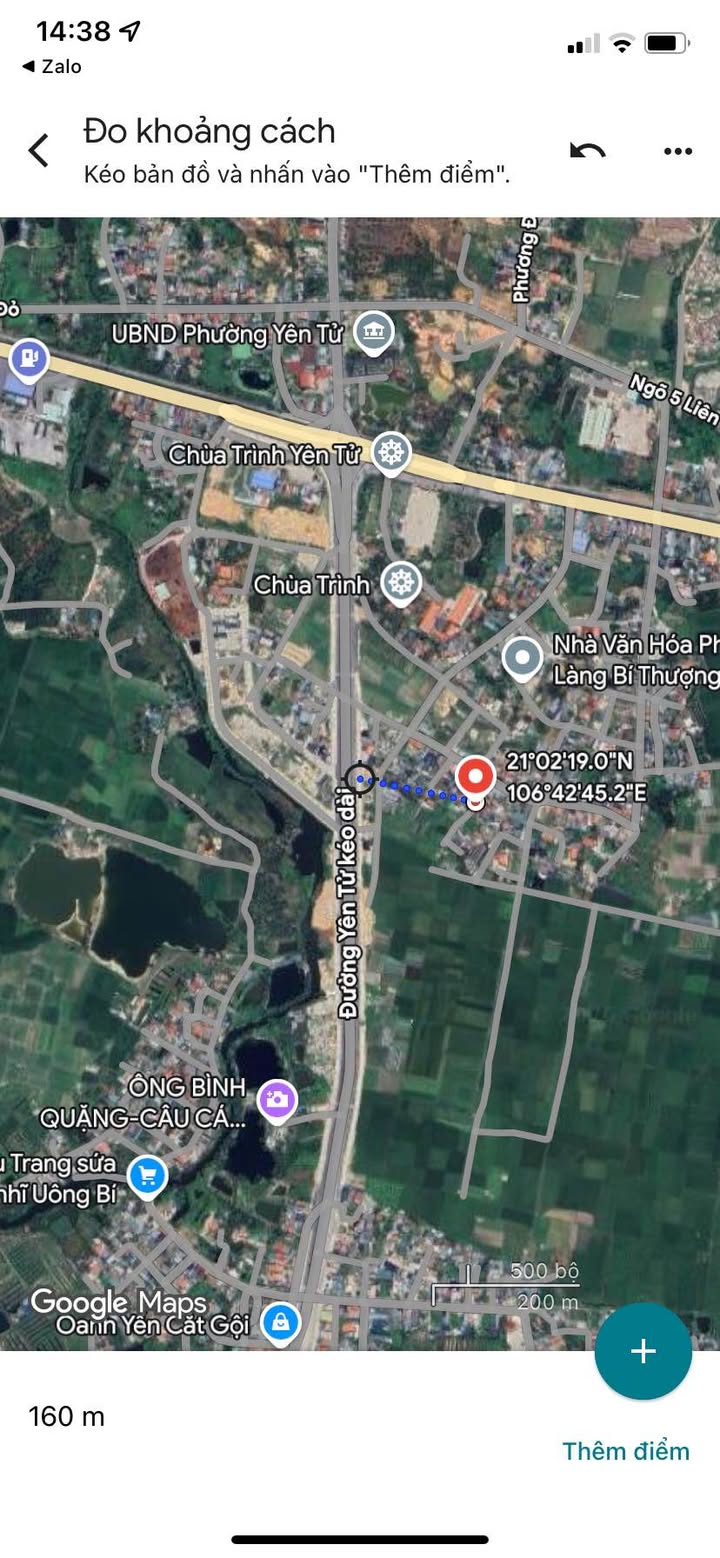Open Nhà Văn Hóa Làng Bí Thượng marker
The image size is (720, 1558).
pos(522,658)
